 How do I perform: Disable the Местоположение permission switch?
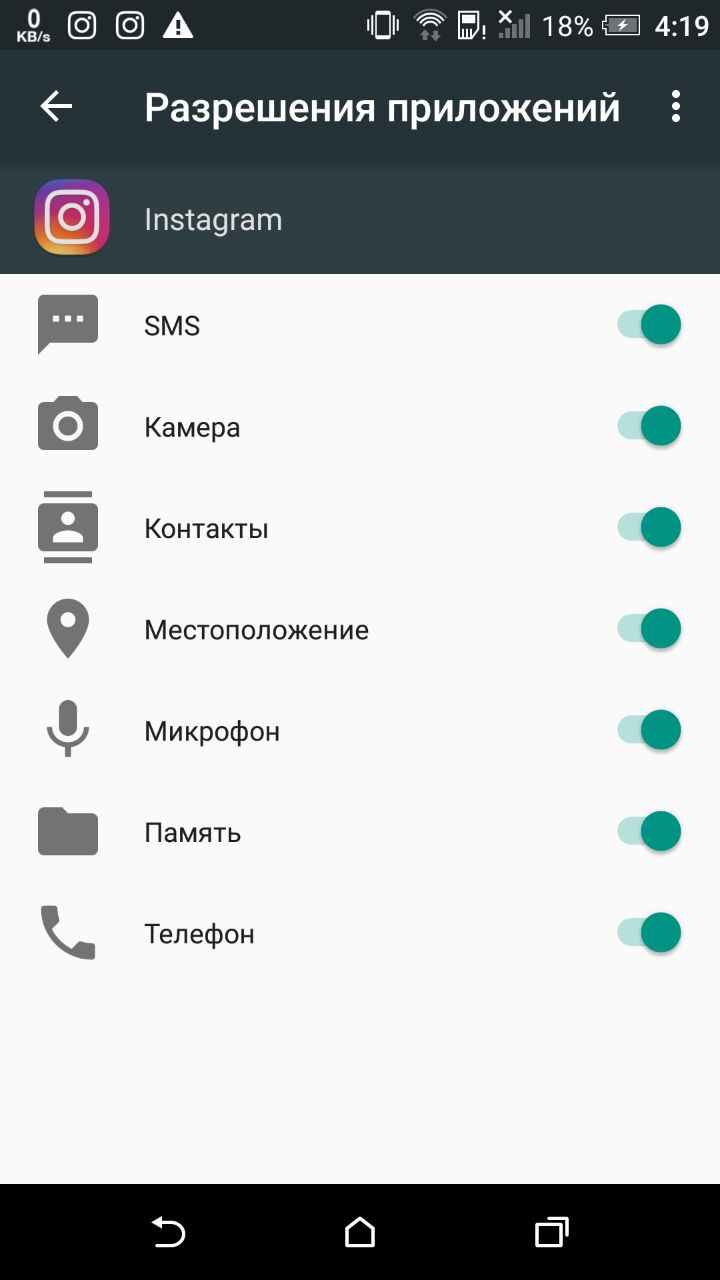click(x=649, y=629)
